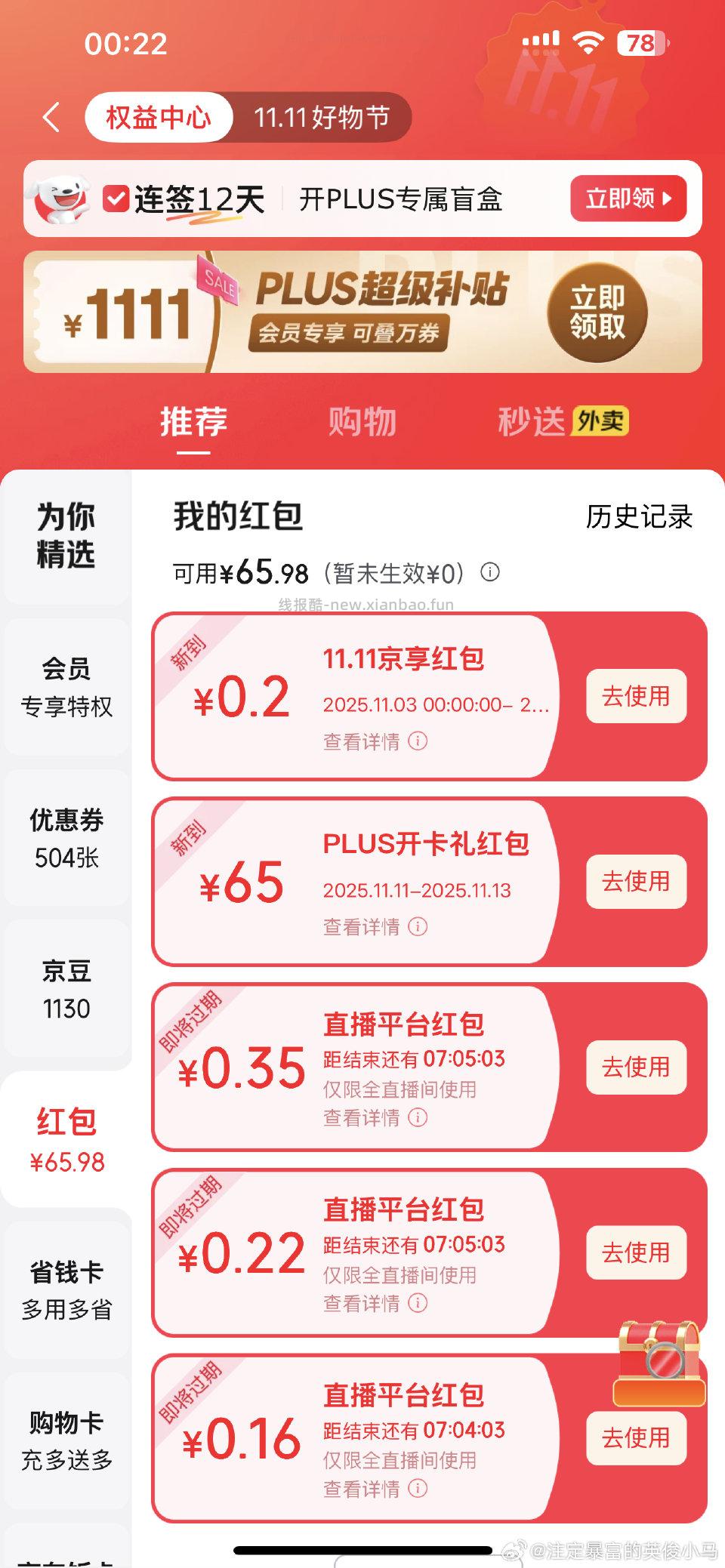Tap 去使用 on the ¥65 PLUS开卡礼红包
Image resolution: width=725 pixels, height=1568 pixels.
[637, 882]
